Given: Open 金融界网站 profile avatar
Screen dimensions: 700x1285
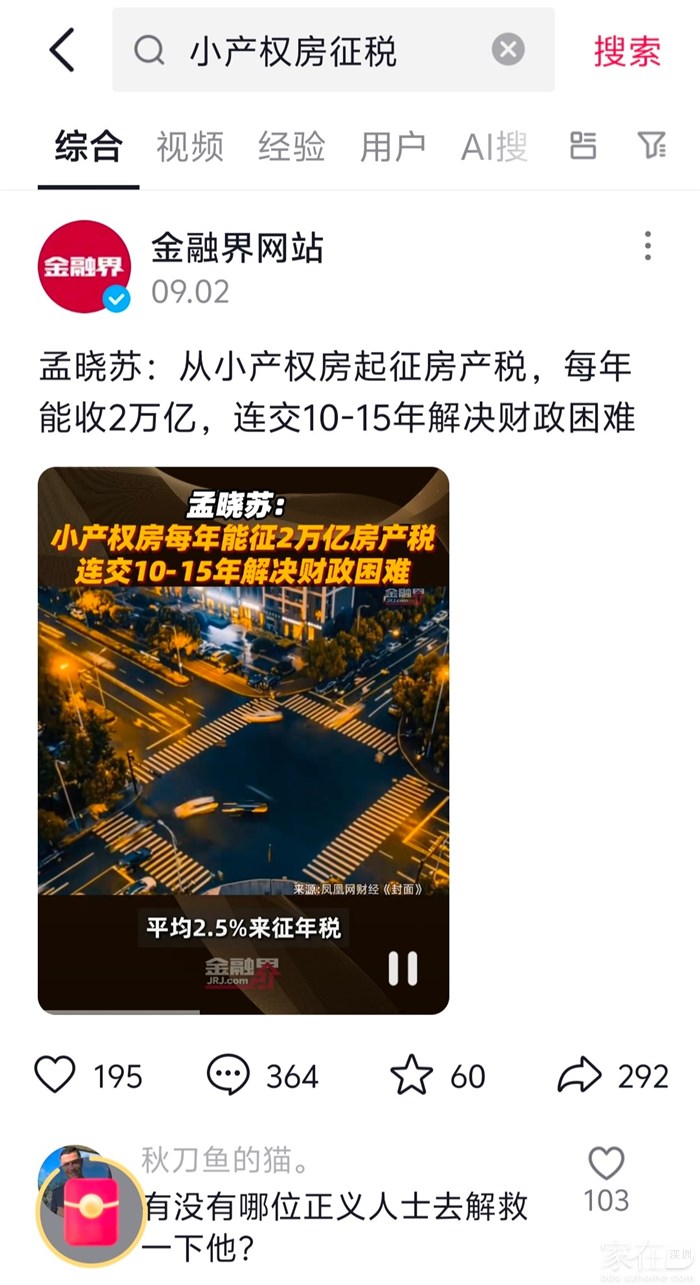Looking at the screenshot, I should (84, 266).
